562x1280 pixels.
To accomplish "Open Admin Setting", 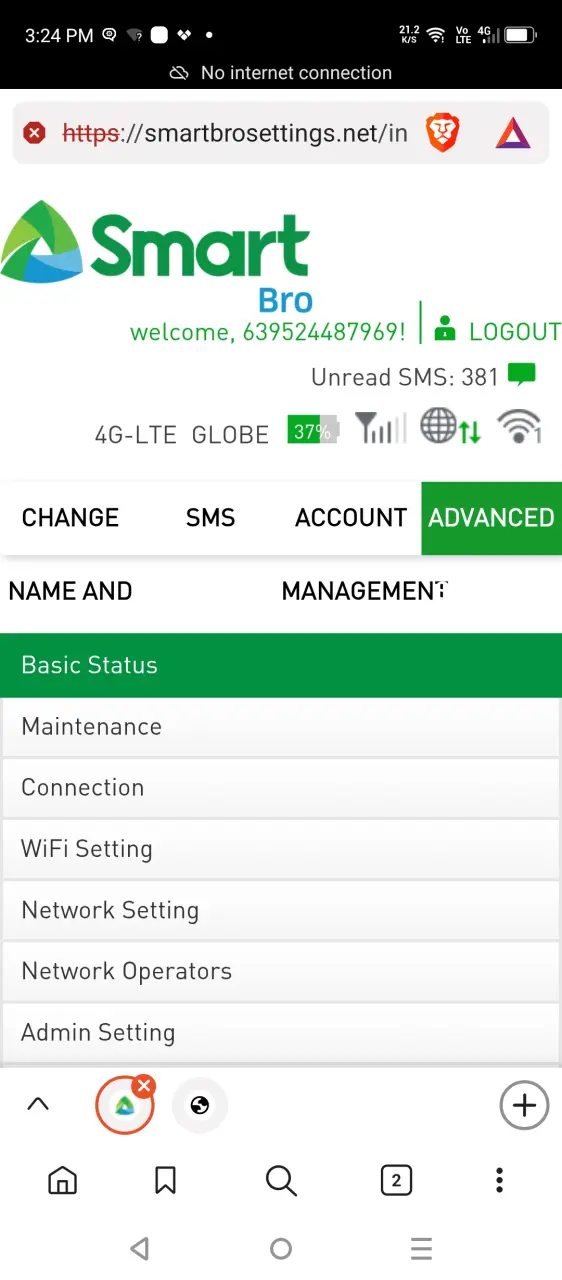I will tap(281, 1032).
